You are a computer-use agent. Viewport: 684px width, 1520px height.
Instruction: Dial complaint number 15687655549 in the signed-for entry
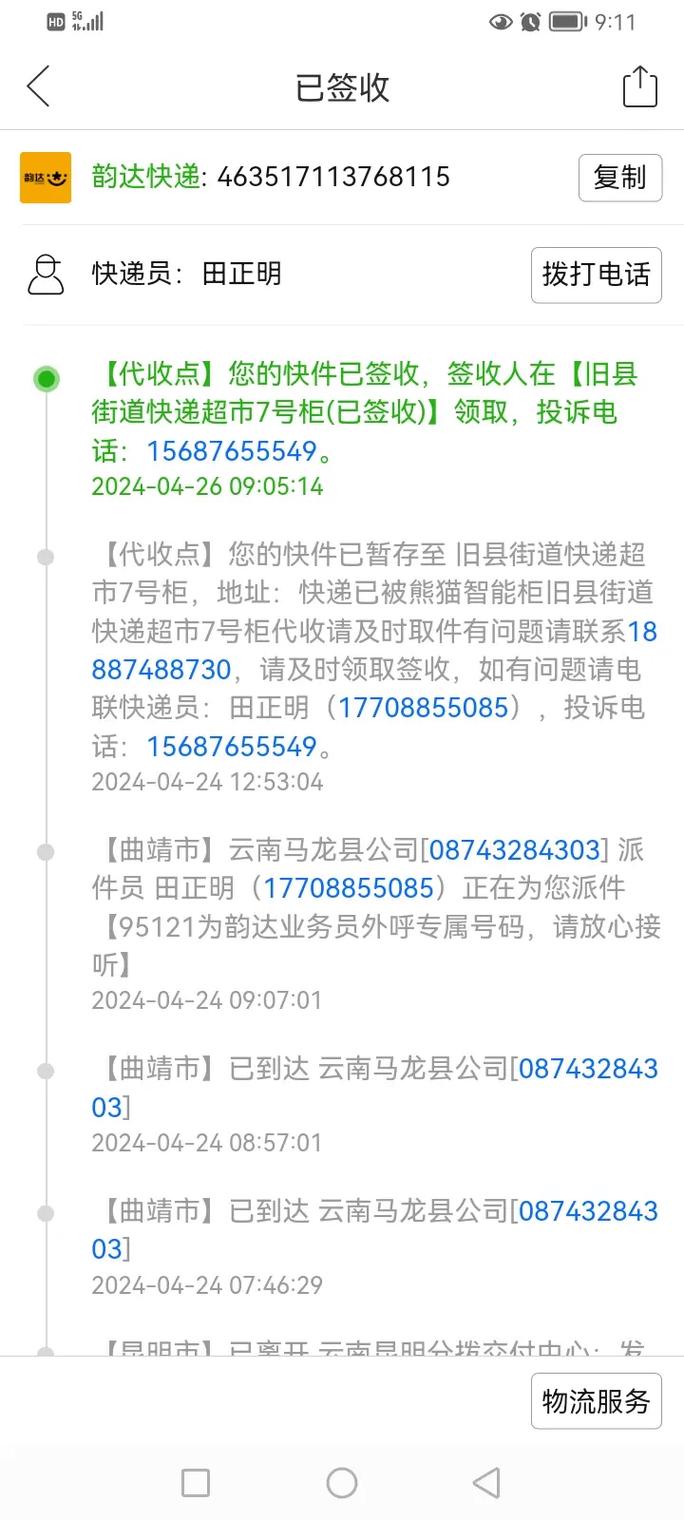(232, 451)
